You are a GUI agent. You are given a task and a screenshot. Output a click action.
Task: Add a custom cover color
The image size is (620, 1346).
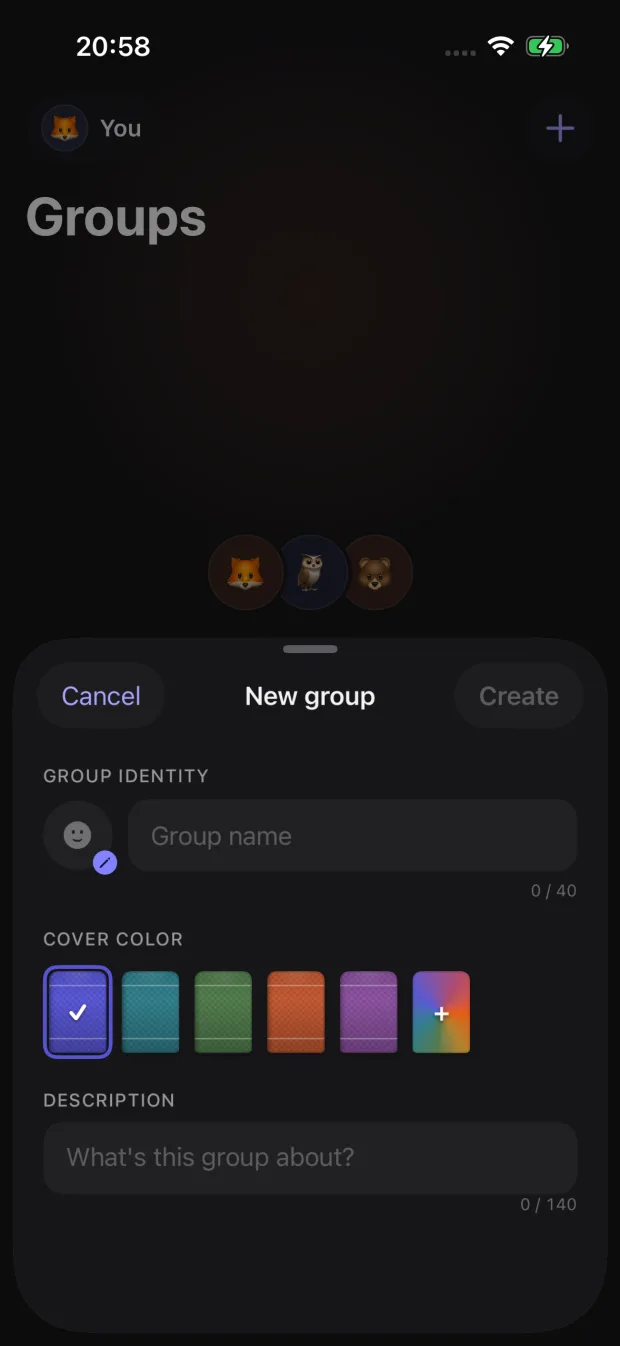tap(441, 1012)
